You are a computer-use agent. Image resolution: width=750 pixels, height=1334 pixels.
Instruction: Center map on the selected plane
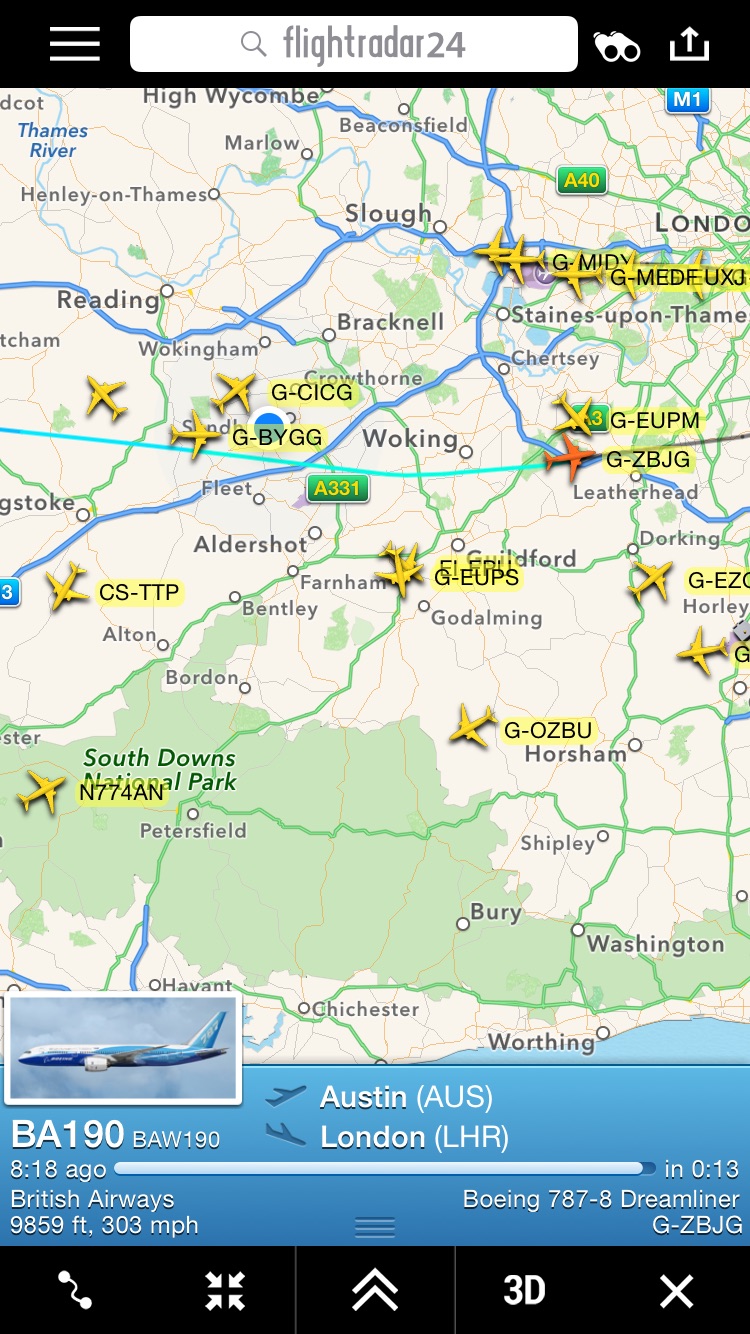pos(225,1291)
